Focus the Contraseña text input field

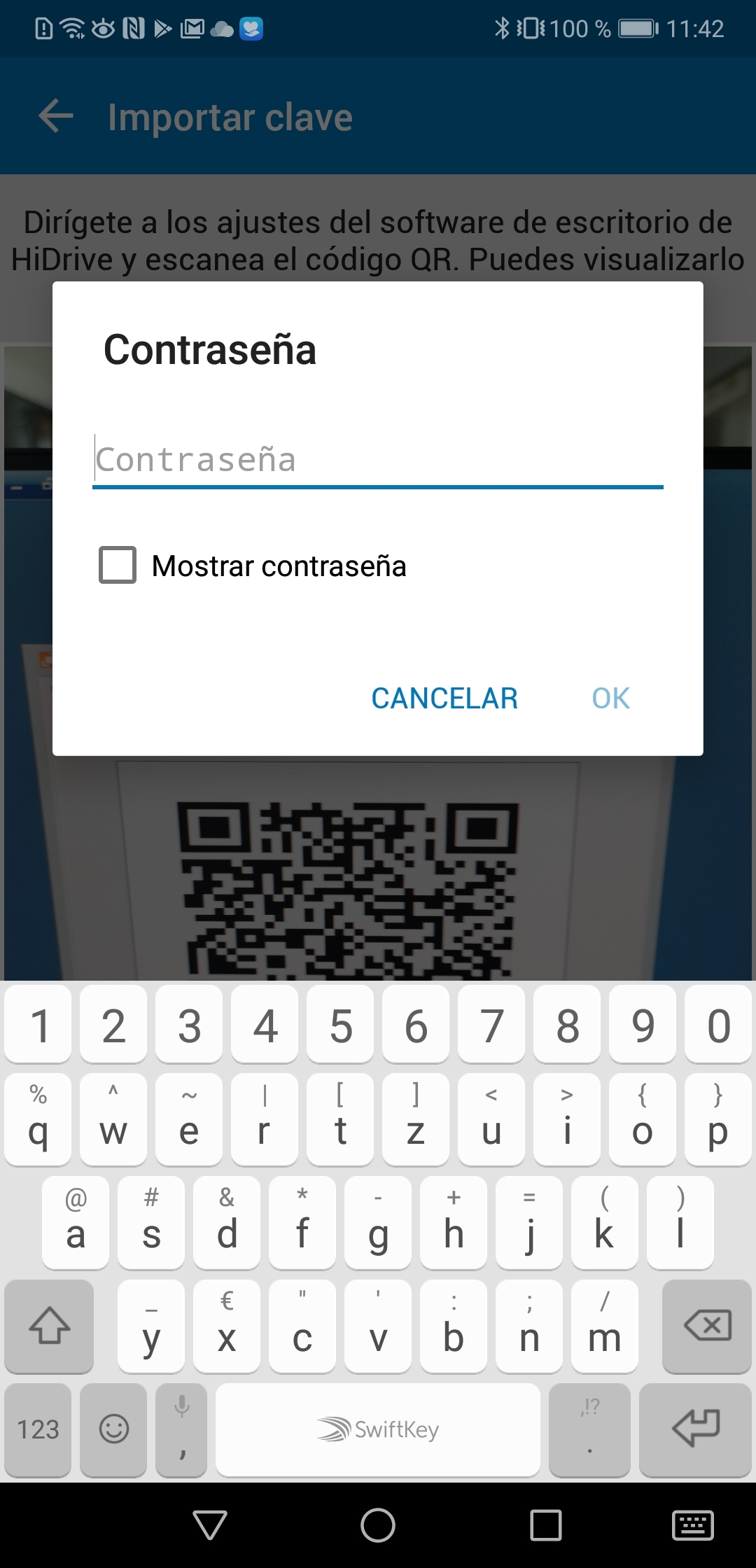[378, 460]
